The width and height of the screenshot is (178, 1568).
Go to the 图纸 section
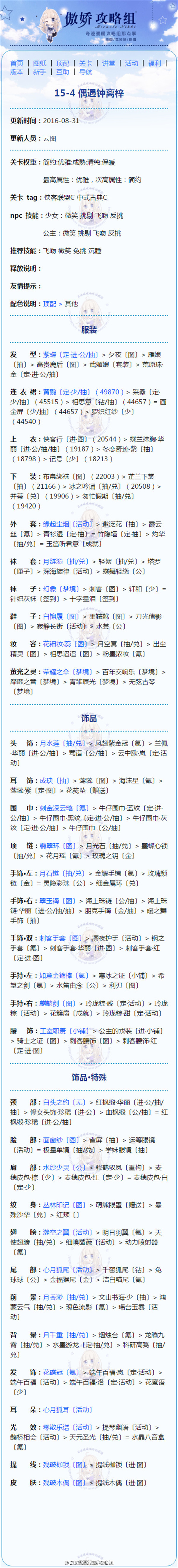39,63
